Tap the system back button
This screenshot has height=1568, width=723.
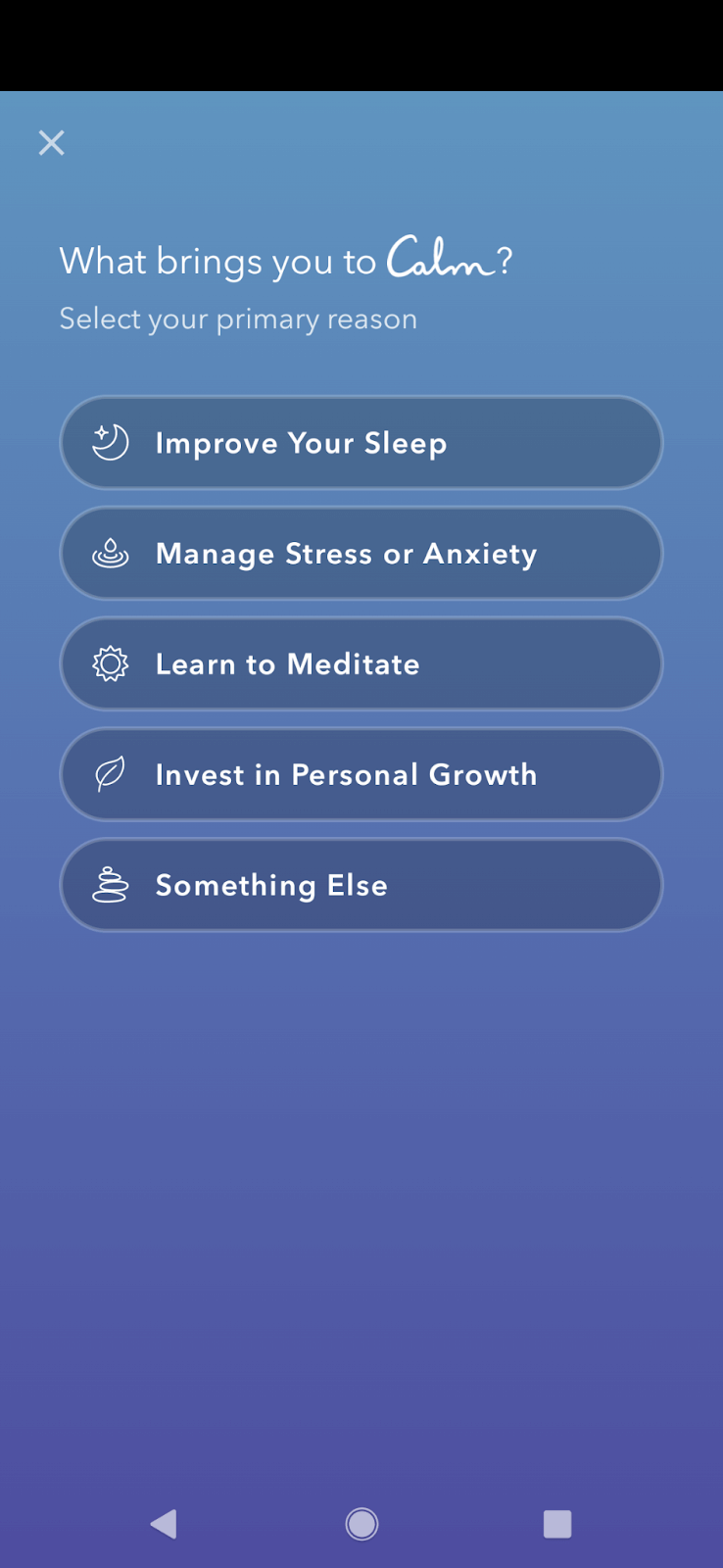164,1524
